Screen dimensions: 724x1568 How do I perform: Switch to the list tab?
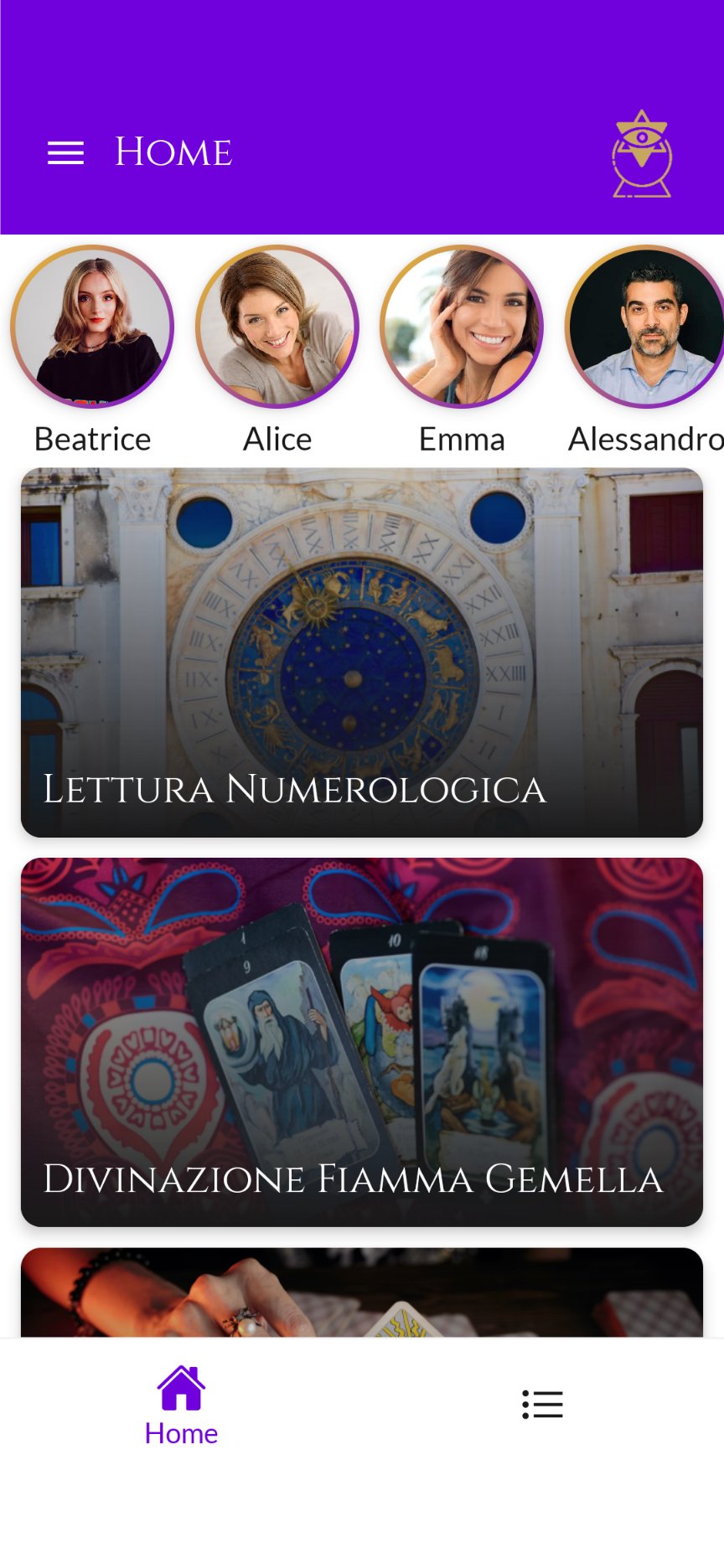(x=543, y=1405)
